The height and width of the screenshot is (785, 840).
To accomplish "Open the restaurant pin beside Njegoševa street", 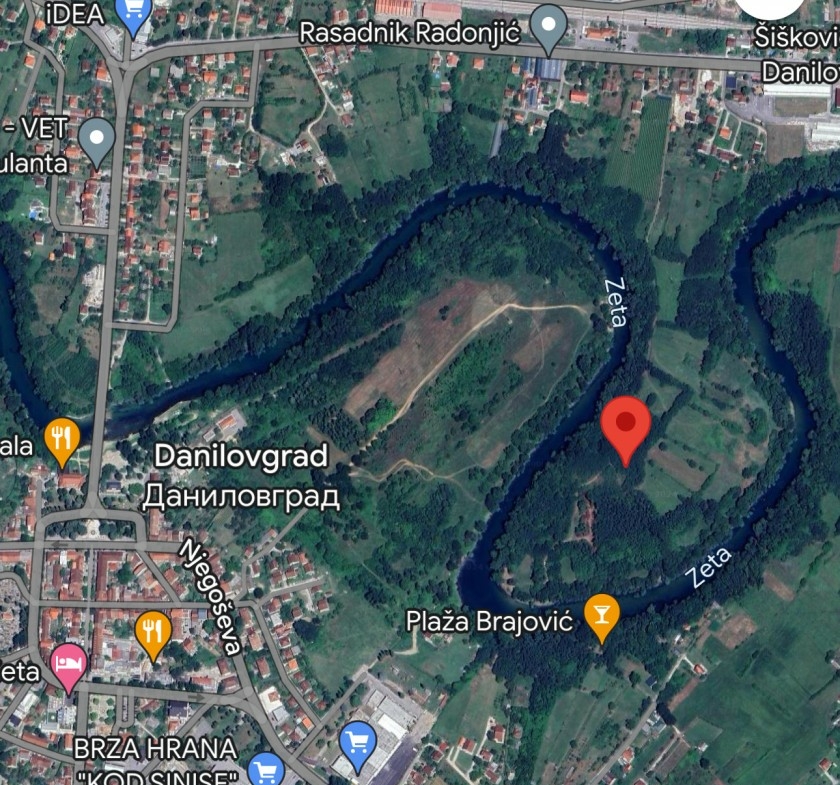I will tap(152, 632).
